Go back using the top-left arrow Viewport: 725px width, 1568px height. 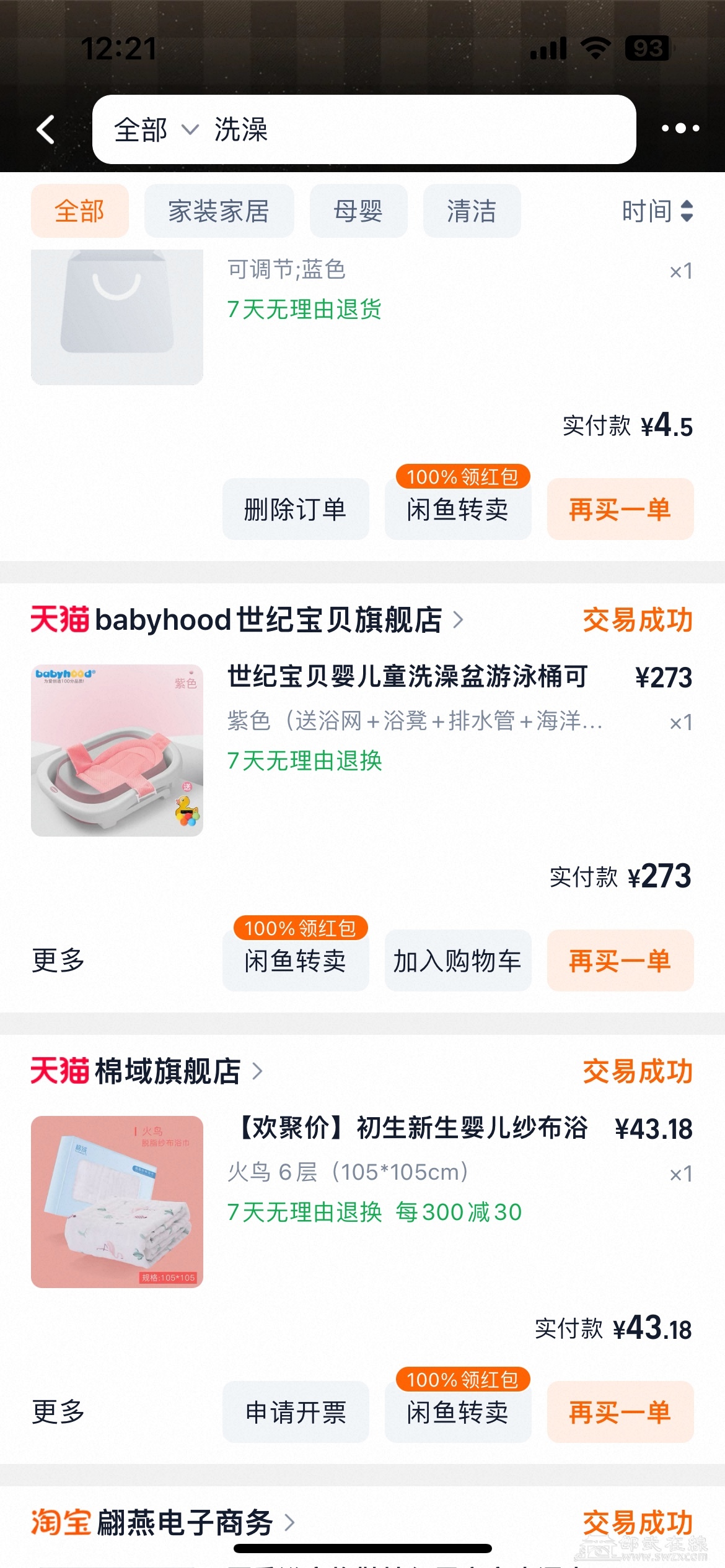tap(46, 129)
